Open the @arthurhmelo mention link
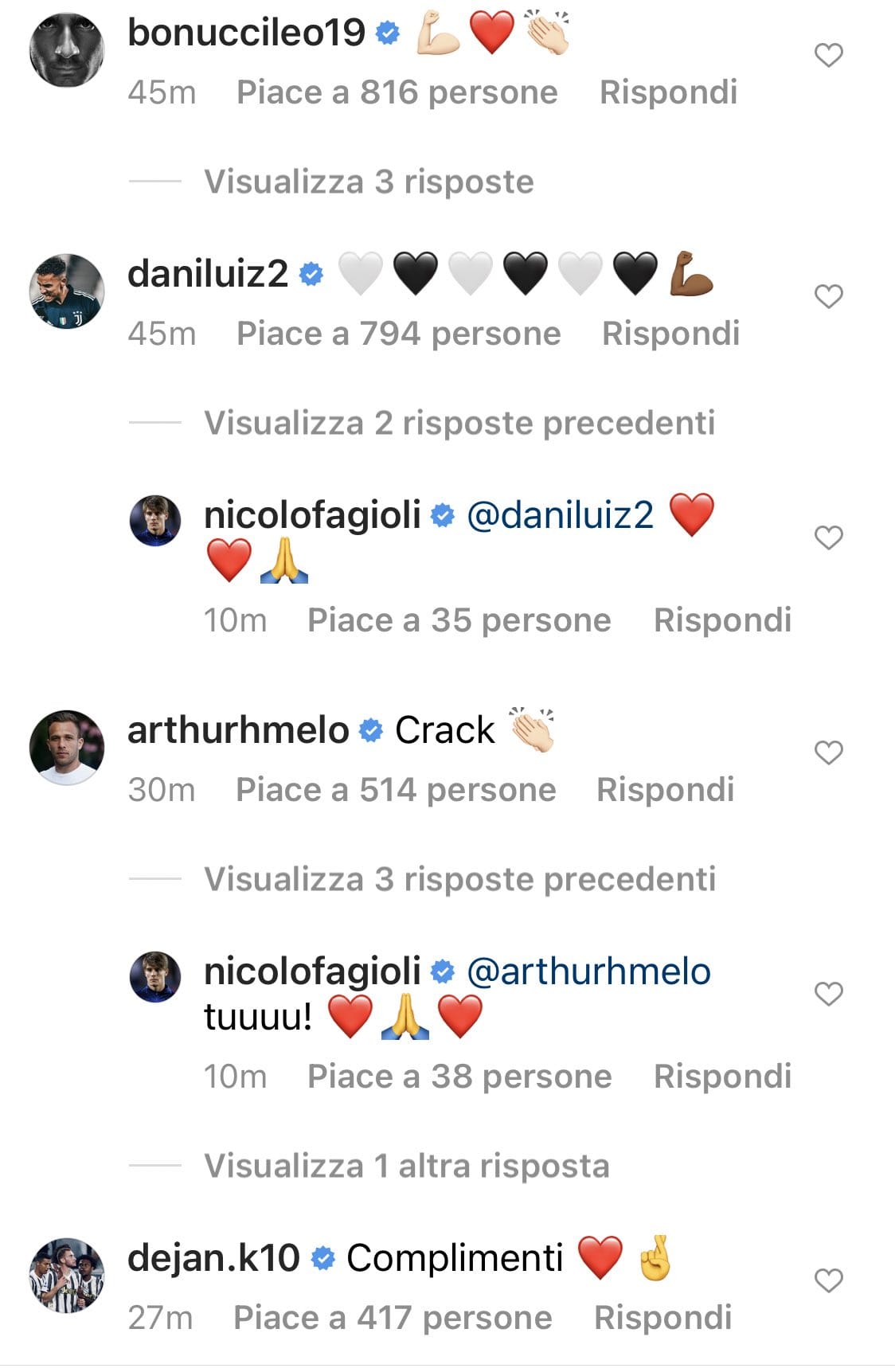The height and width of the screenshot is (1372, 895). click(588, 971)
